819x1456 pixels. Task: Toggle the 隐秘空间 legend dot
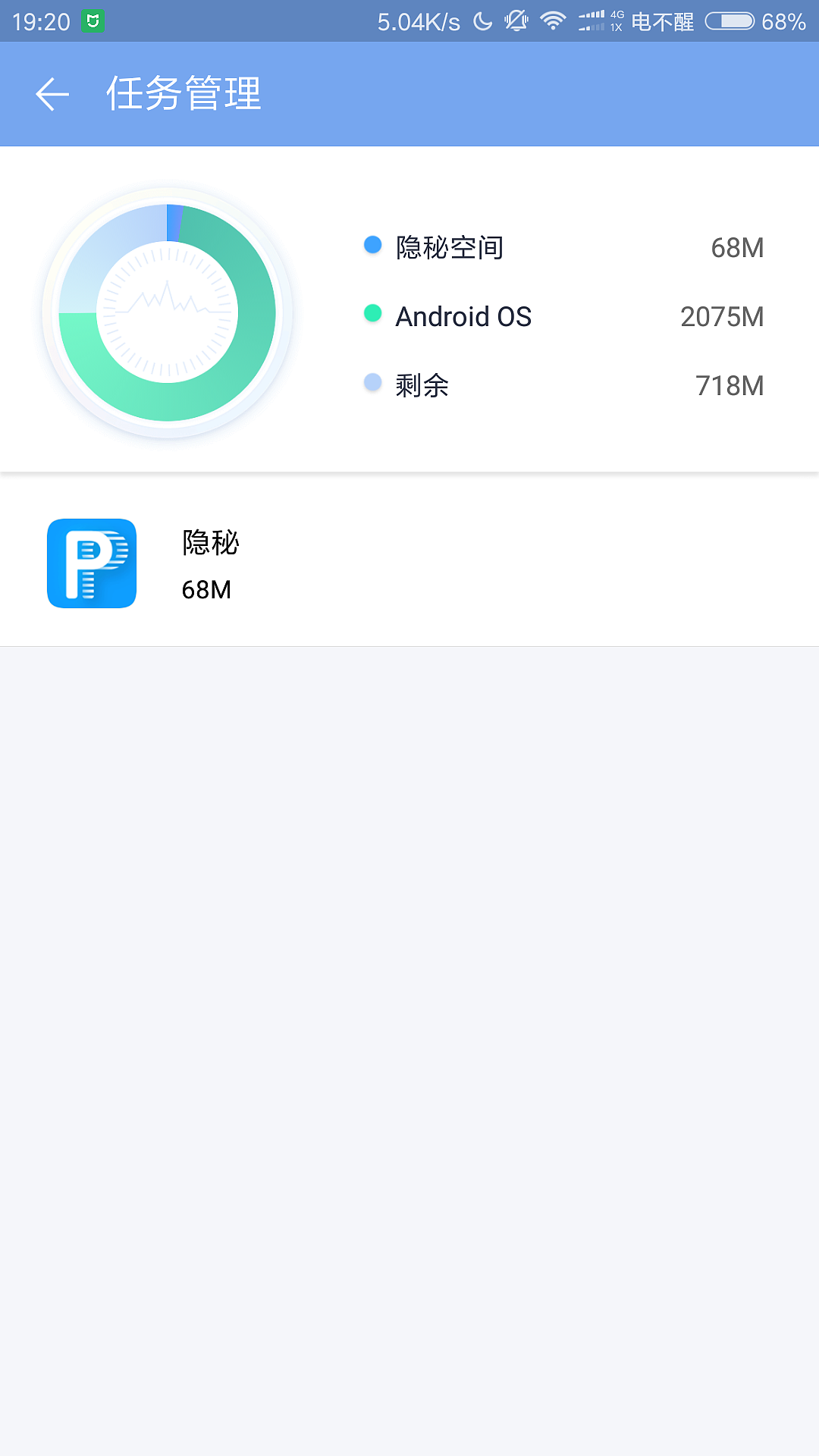[x=372, y=245]
